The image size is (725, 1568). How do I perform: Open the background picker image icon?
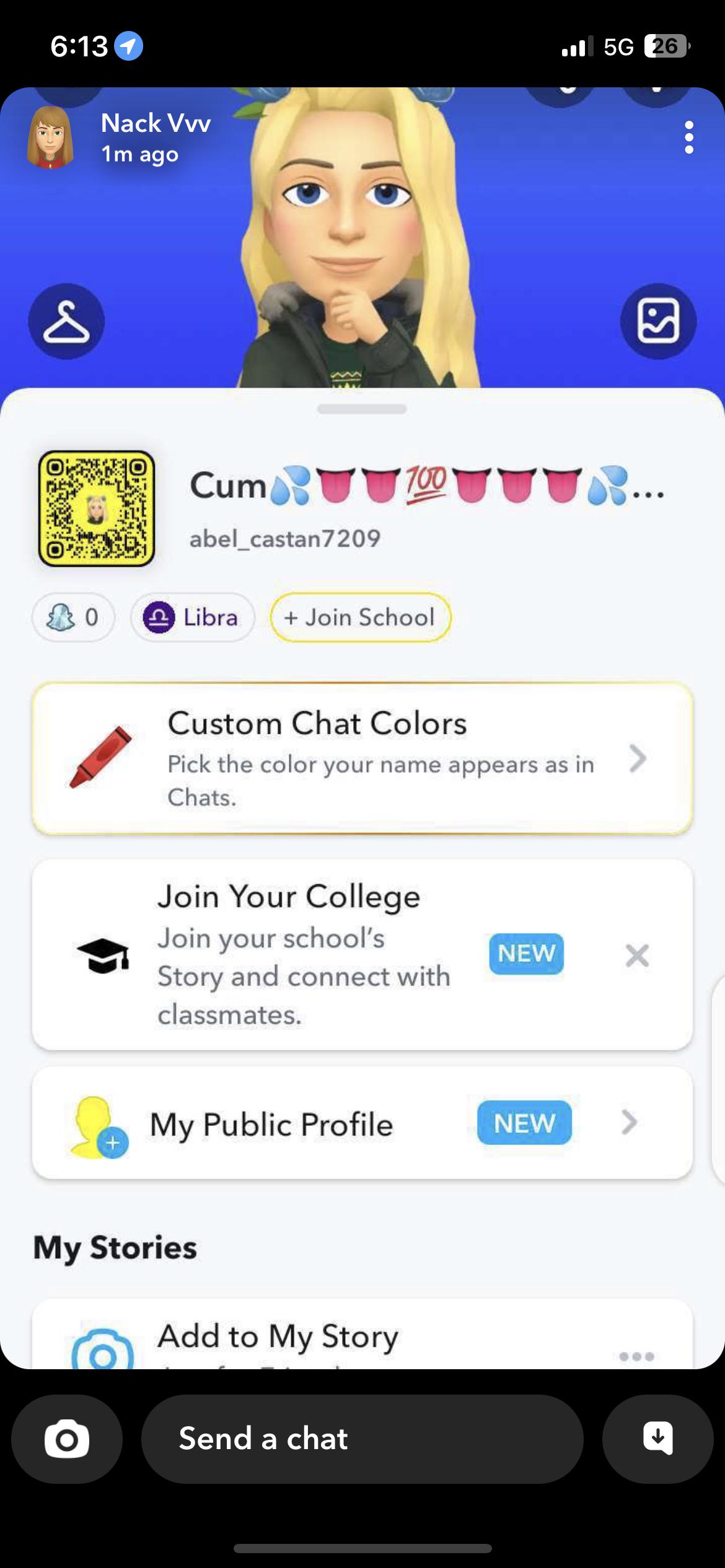tap(657, 321)
